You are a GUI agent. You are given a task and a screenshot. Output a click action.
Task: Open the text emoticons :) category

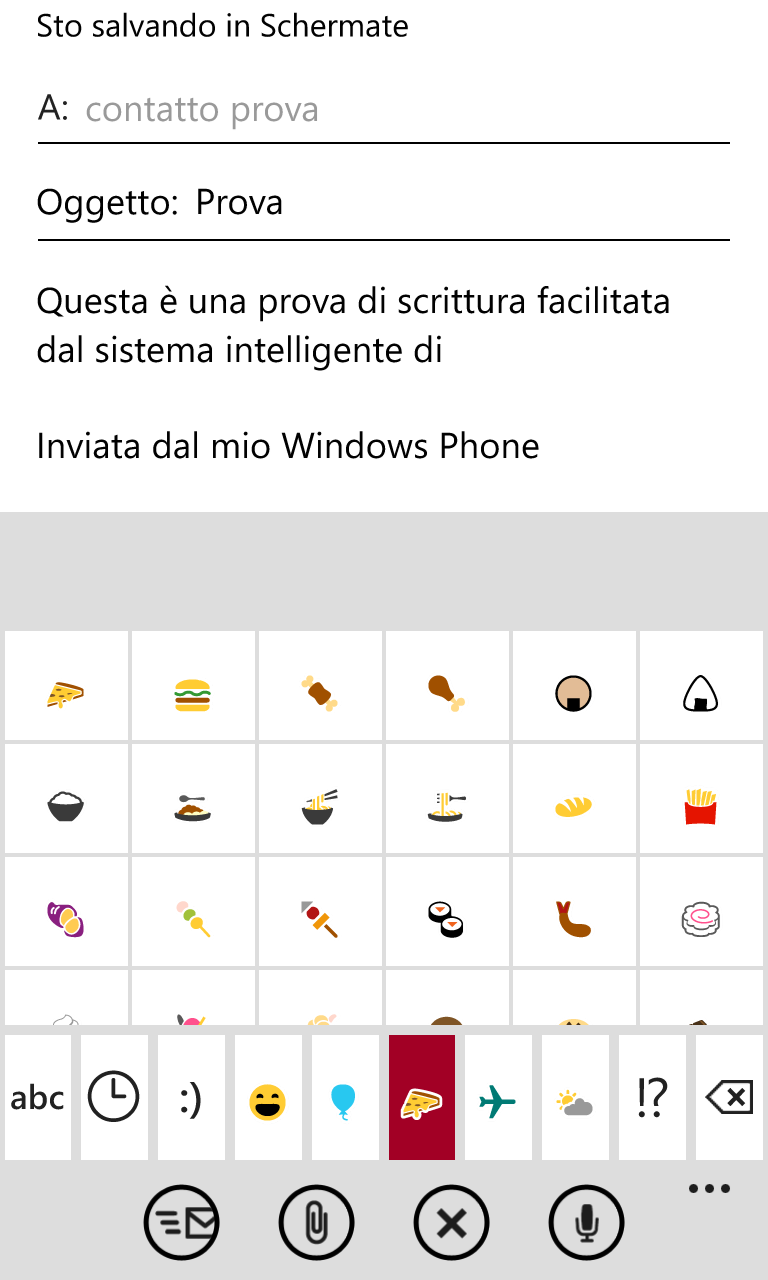point(191,1098)
